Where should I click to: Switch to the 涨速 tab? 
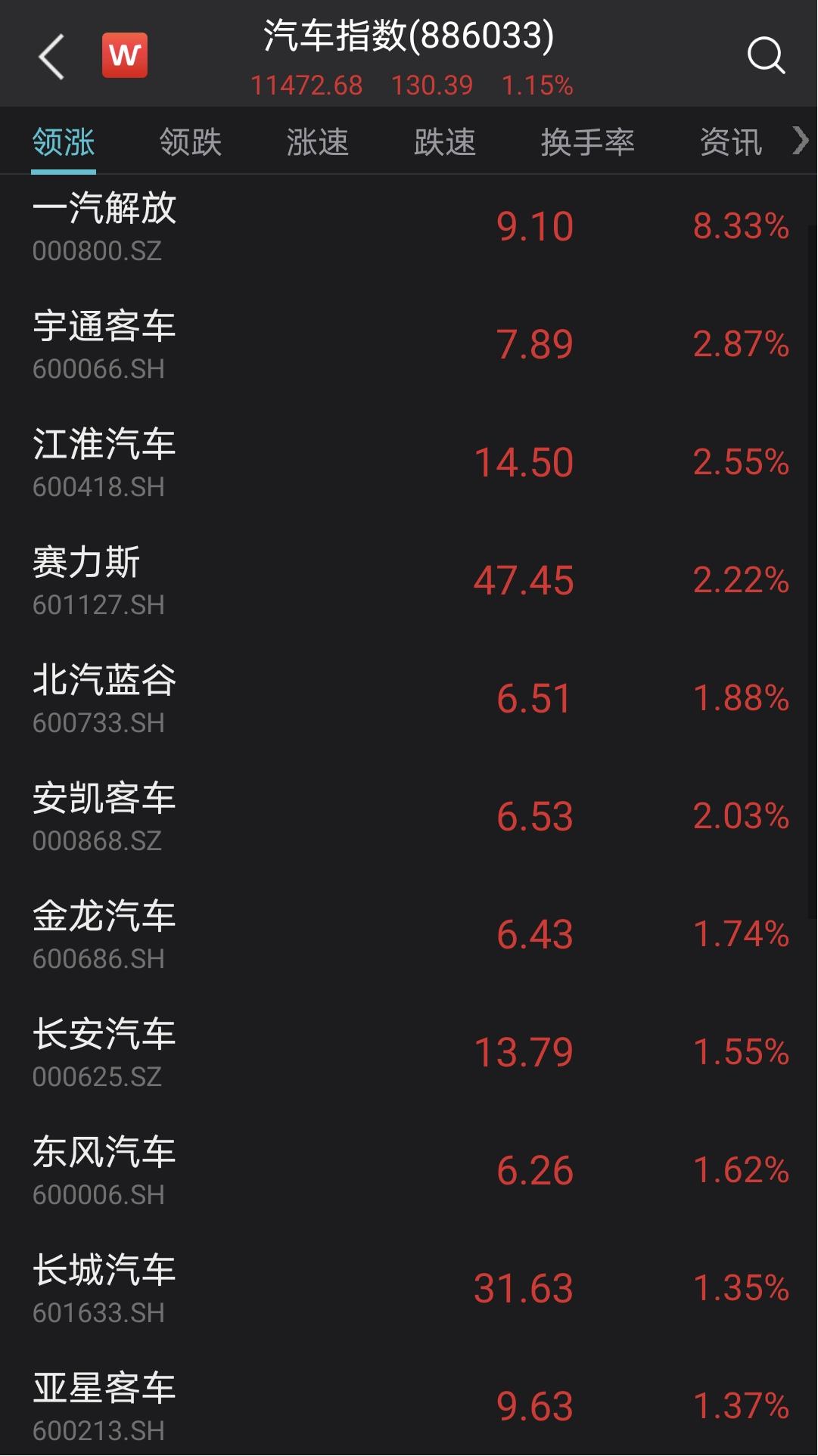click(318, 142)
